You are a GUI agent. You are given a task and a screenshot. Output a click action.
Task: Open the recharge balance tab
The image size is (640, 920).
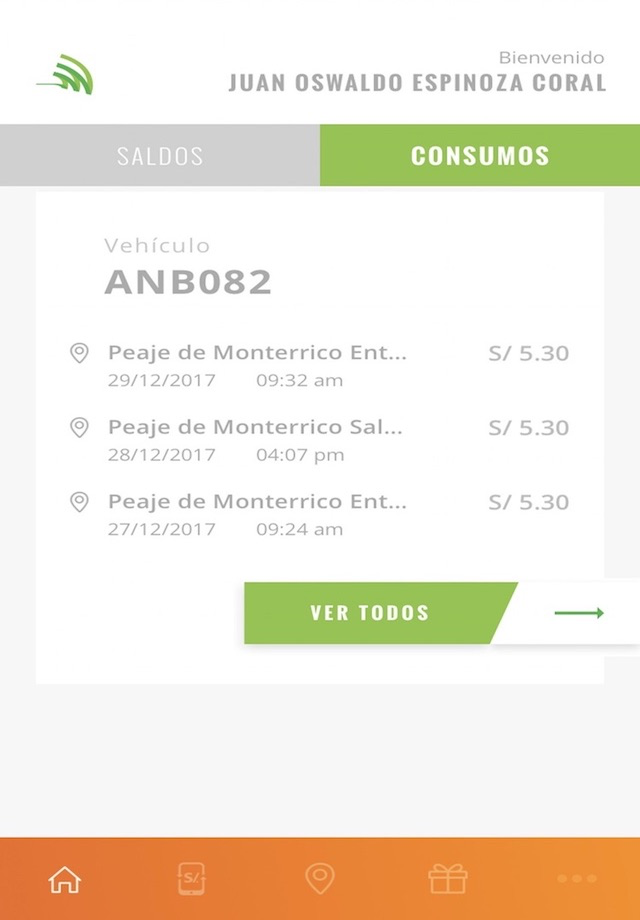[x=192, y=879]
